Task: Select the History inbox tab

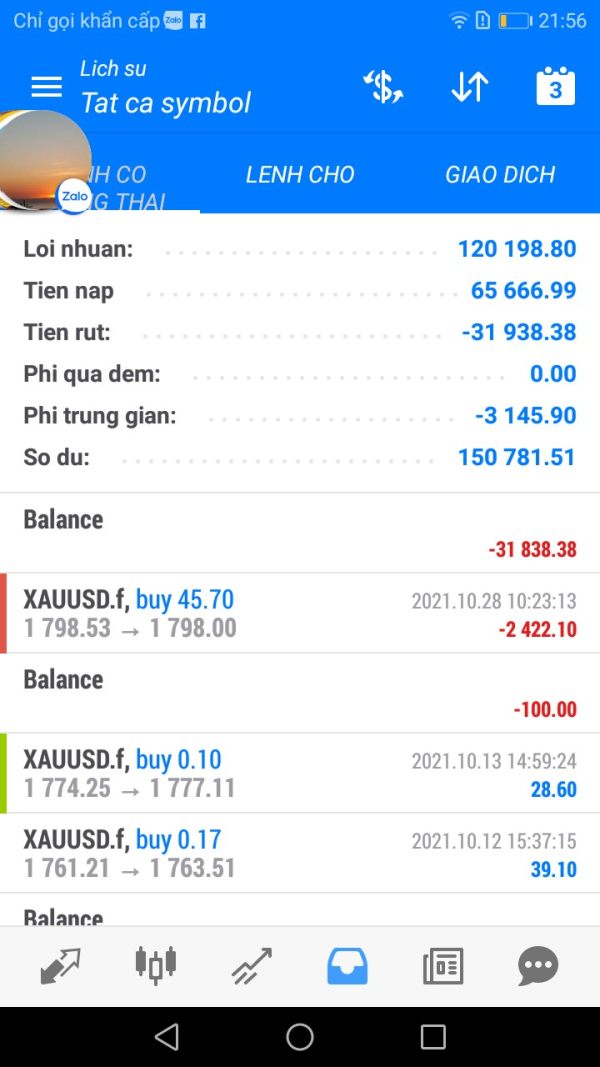Action: [x=347, y=966]
